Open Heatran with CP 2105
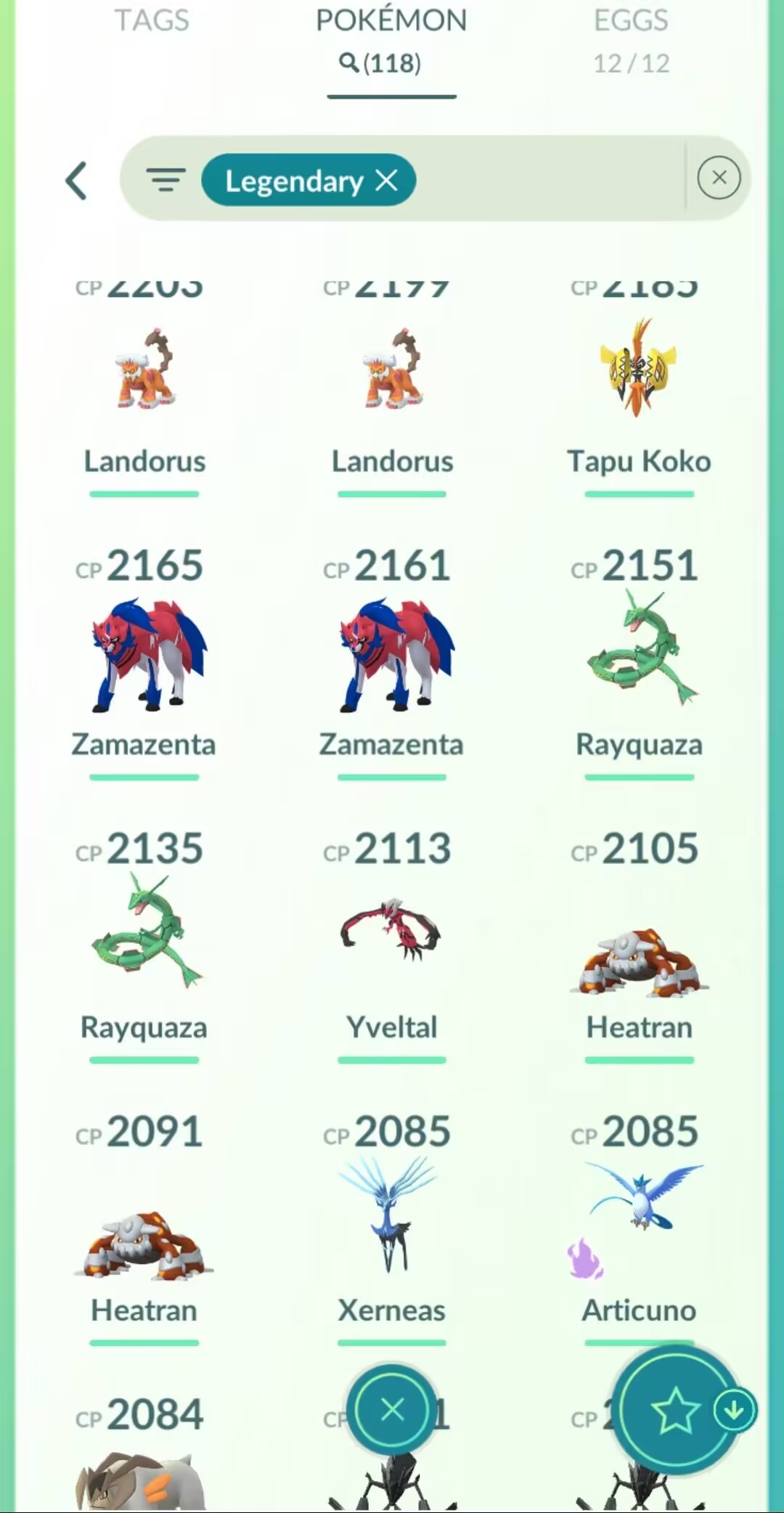This screenshot has width=784, height=1513. tap(639, 958)
